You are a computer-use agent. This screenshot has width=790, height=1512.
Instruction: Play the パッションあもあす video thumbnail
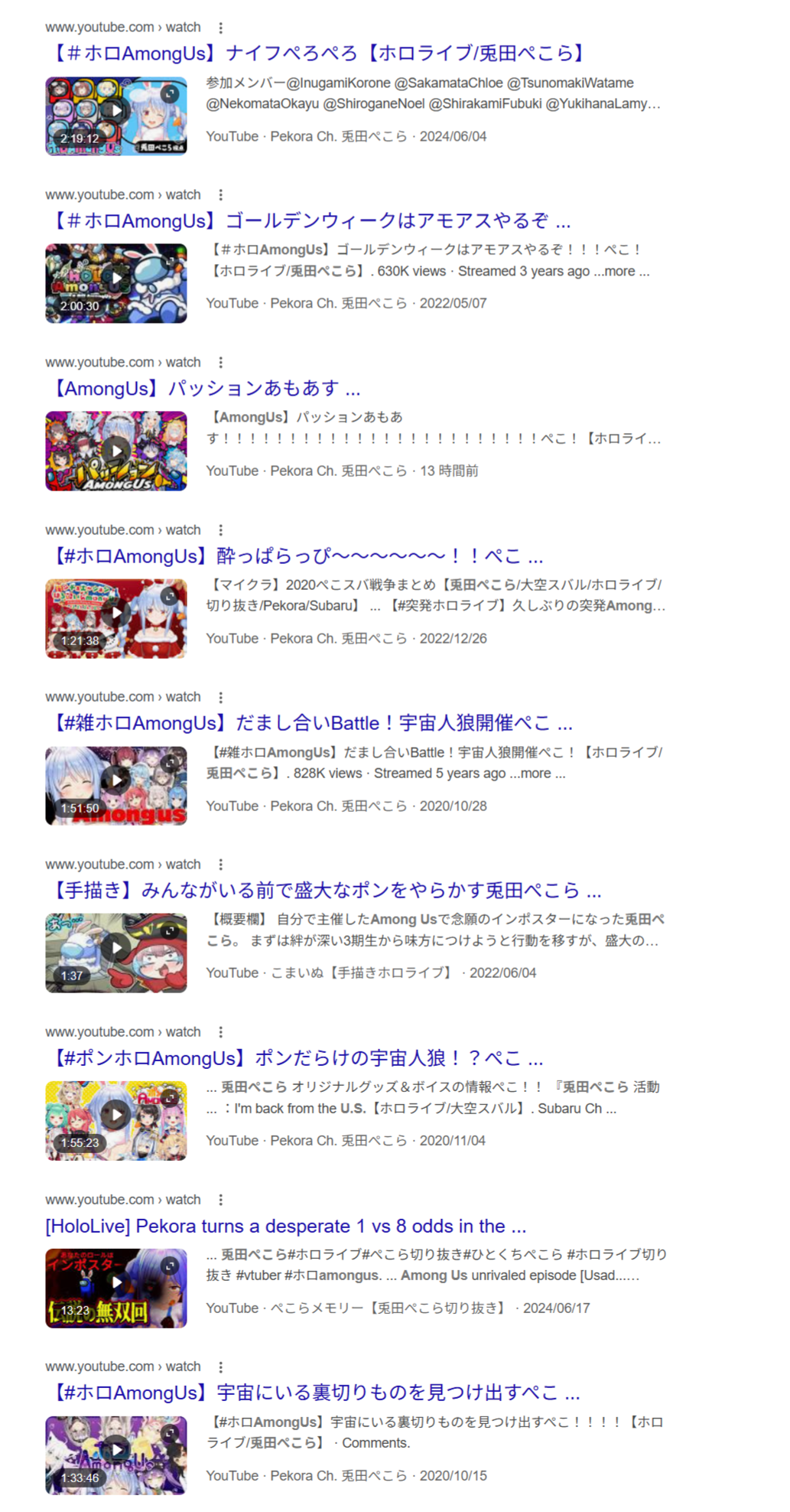coord(115,451)
